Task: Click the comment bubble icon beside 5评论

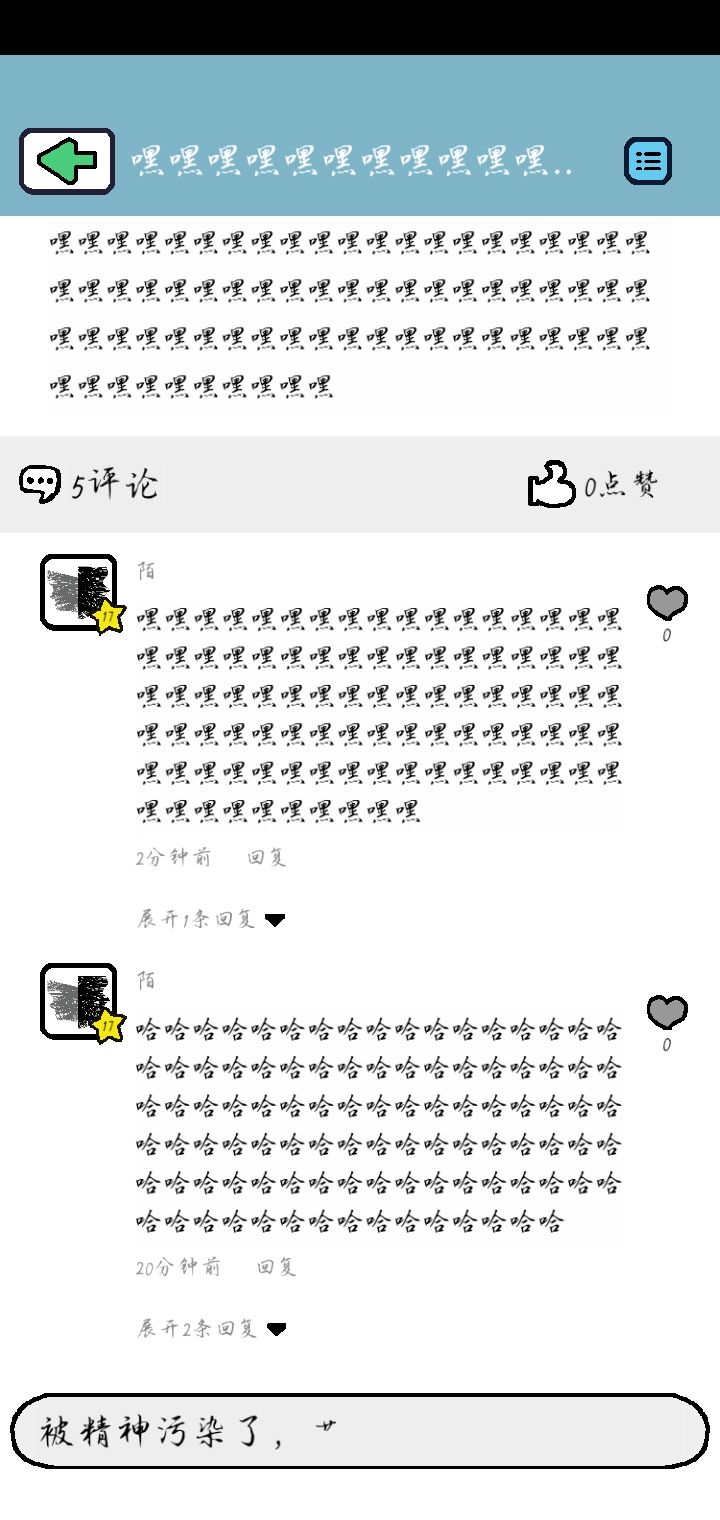Action: click(x=38, y=484)
